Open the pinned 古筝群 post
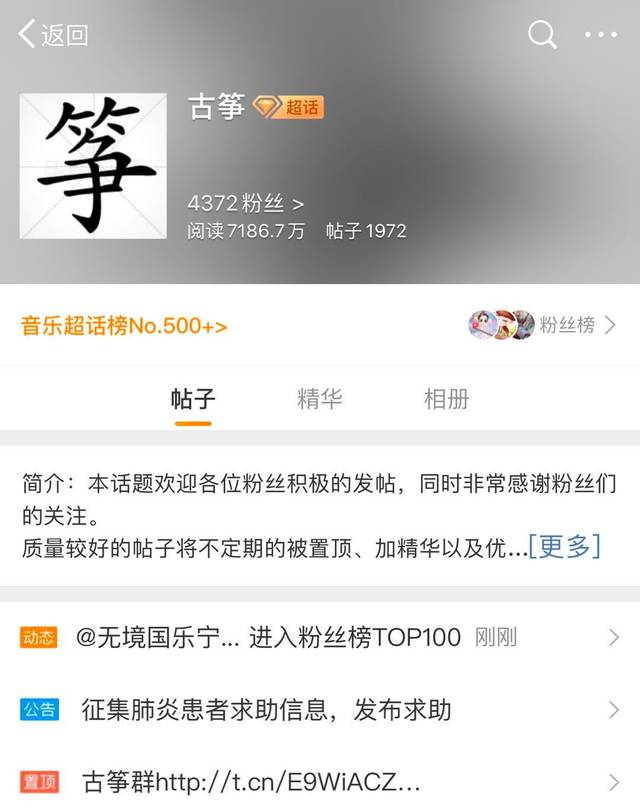640x811 pixels. 320,781
